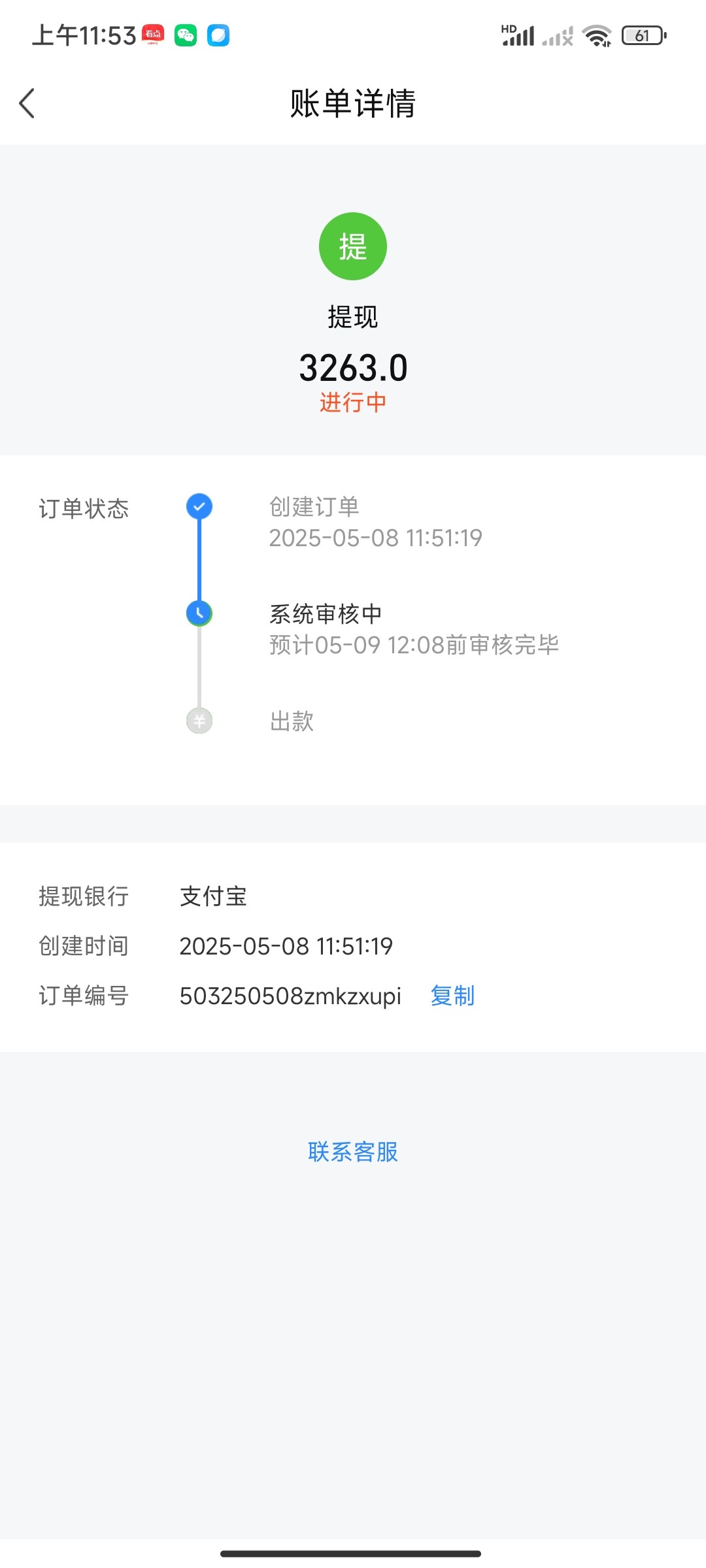The height and width of the screenshot is (1568, 706).
Task: Go back from the 账单详情 page
Action: click(27, 103)
